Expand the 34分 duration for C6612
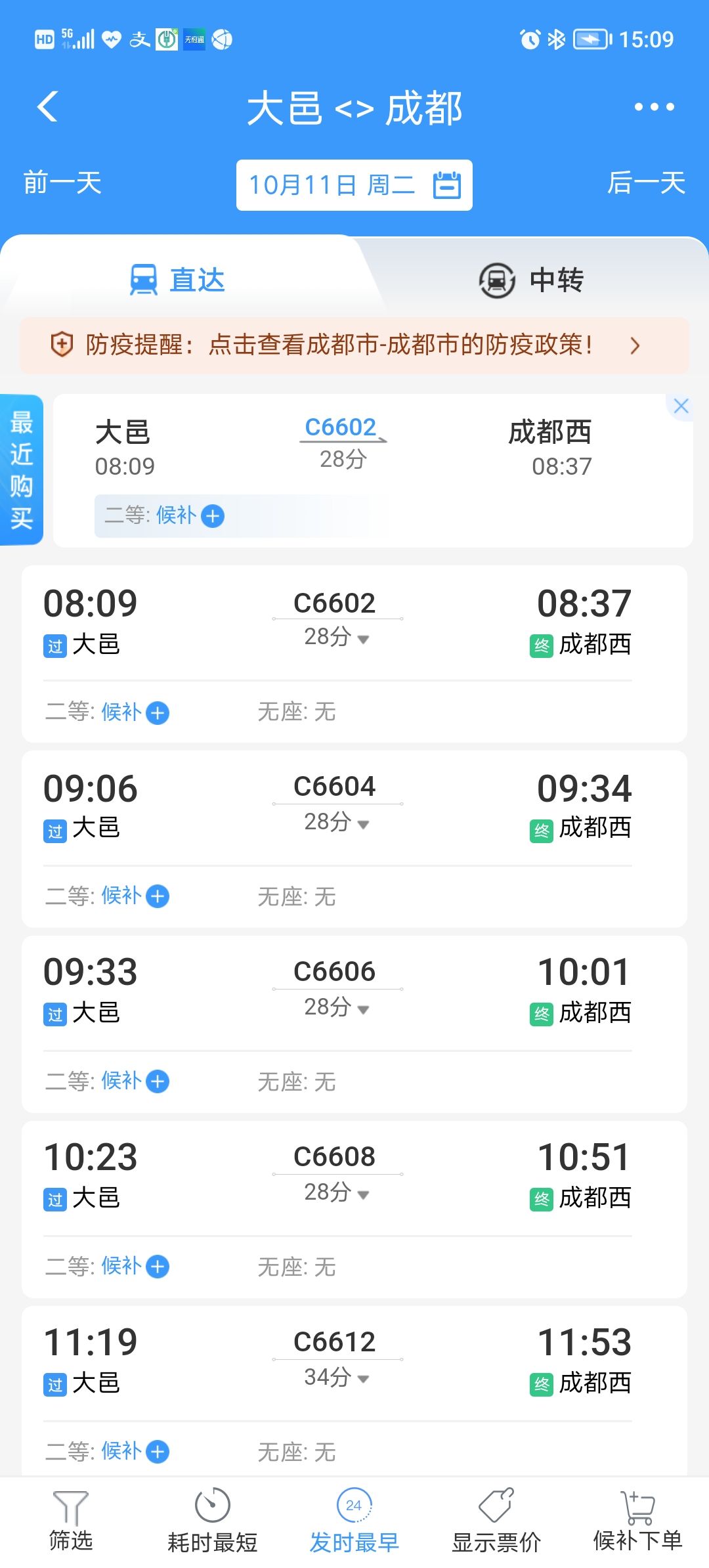This screenshot has height=1568, width=709. point(337,1378)
